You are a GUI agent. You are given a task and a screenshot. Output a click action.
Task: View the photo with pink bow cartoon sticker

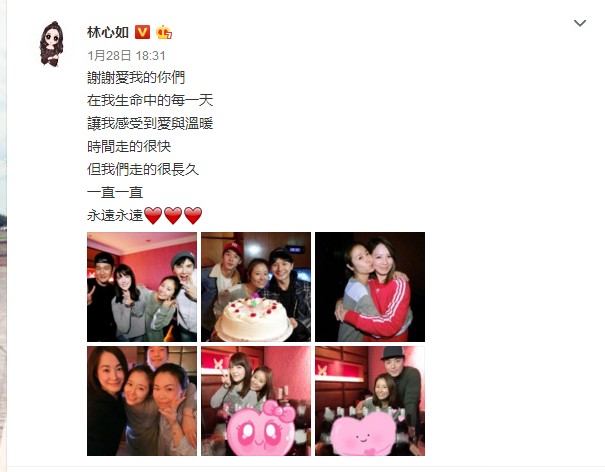(256, 401)
